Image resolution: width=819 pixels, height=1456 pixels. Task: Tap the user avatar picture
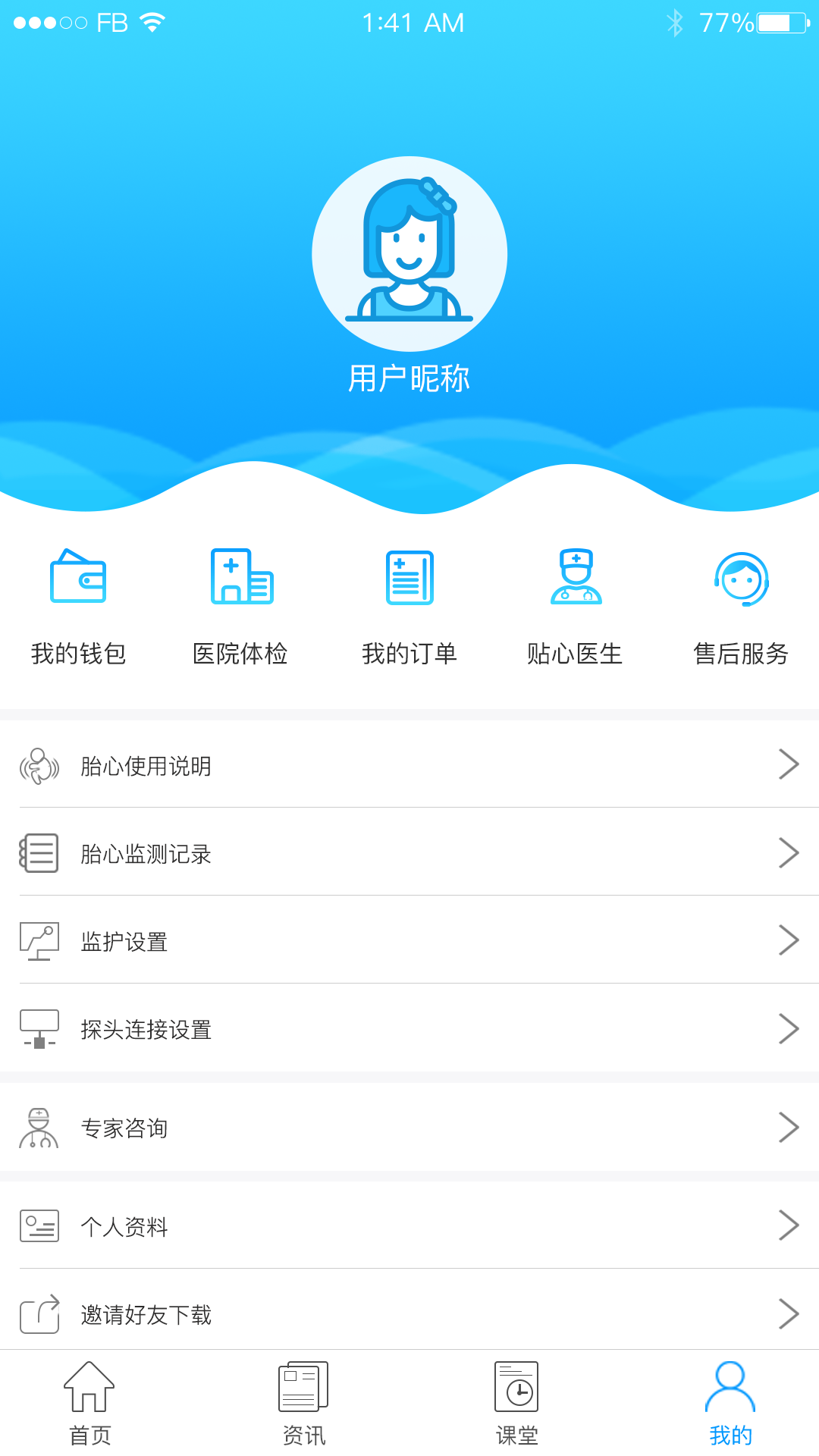(409, 254)
